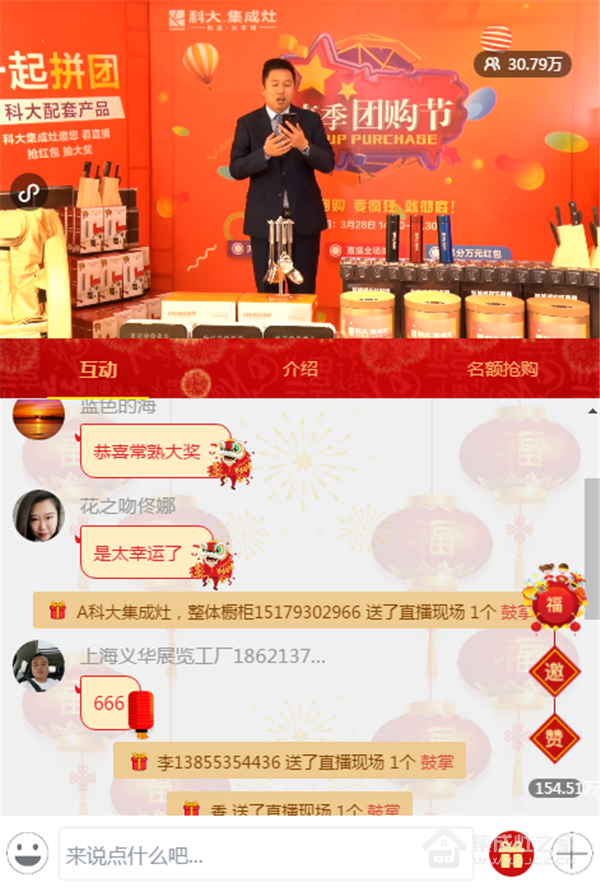The image size is (600, 887).
Task: Switch to the 名额抢购 tab
Action: (502, 369)
